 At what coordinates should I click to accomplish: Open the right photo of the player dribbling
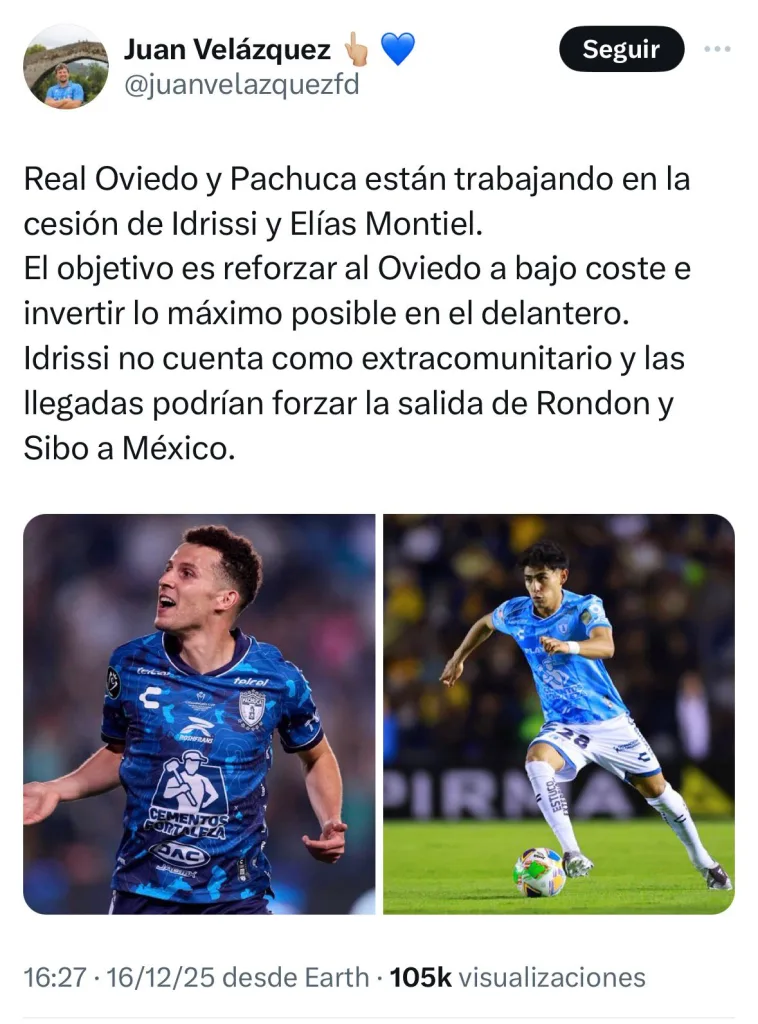(x=559, y=713)
